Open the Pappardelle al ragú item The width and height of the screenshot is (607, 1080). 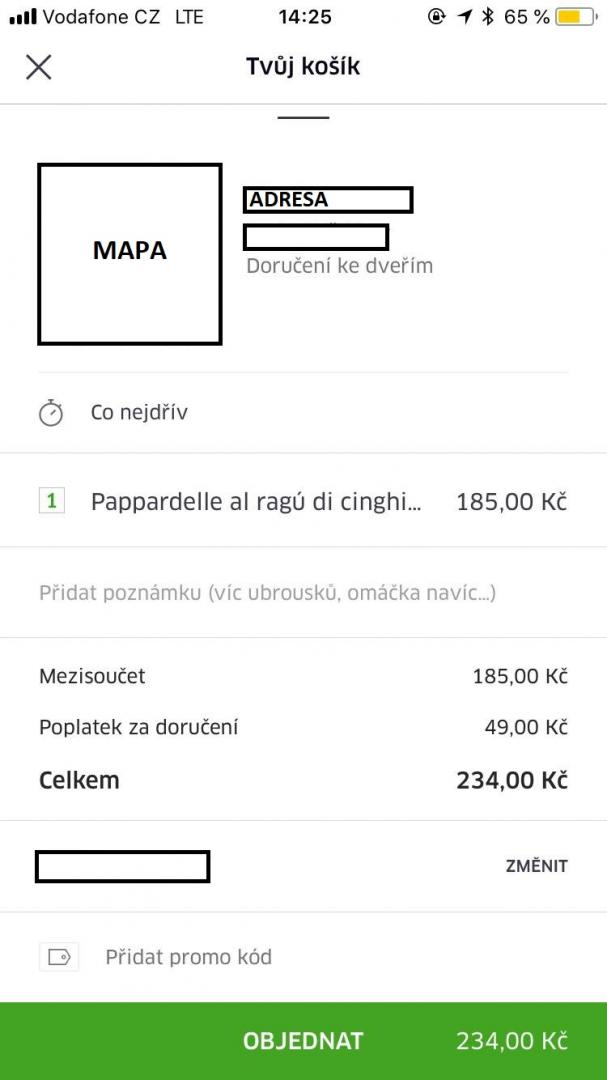tap(303, 501)
